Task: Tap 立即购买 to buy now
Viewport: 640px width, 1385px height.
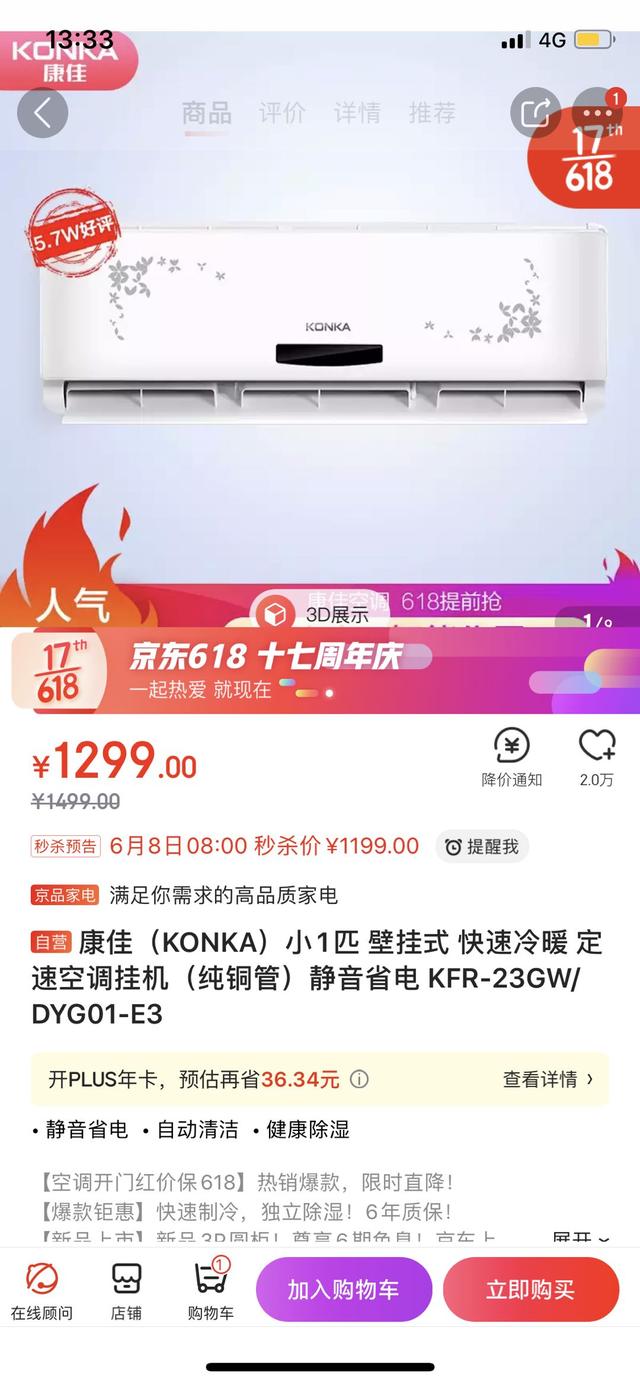Action: coord(530,1290)
